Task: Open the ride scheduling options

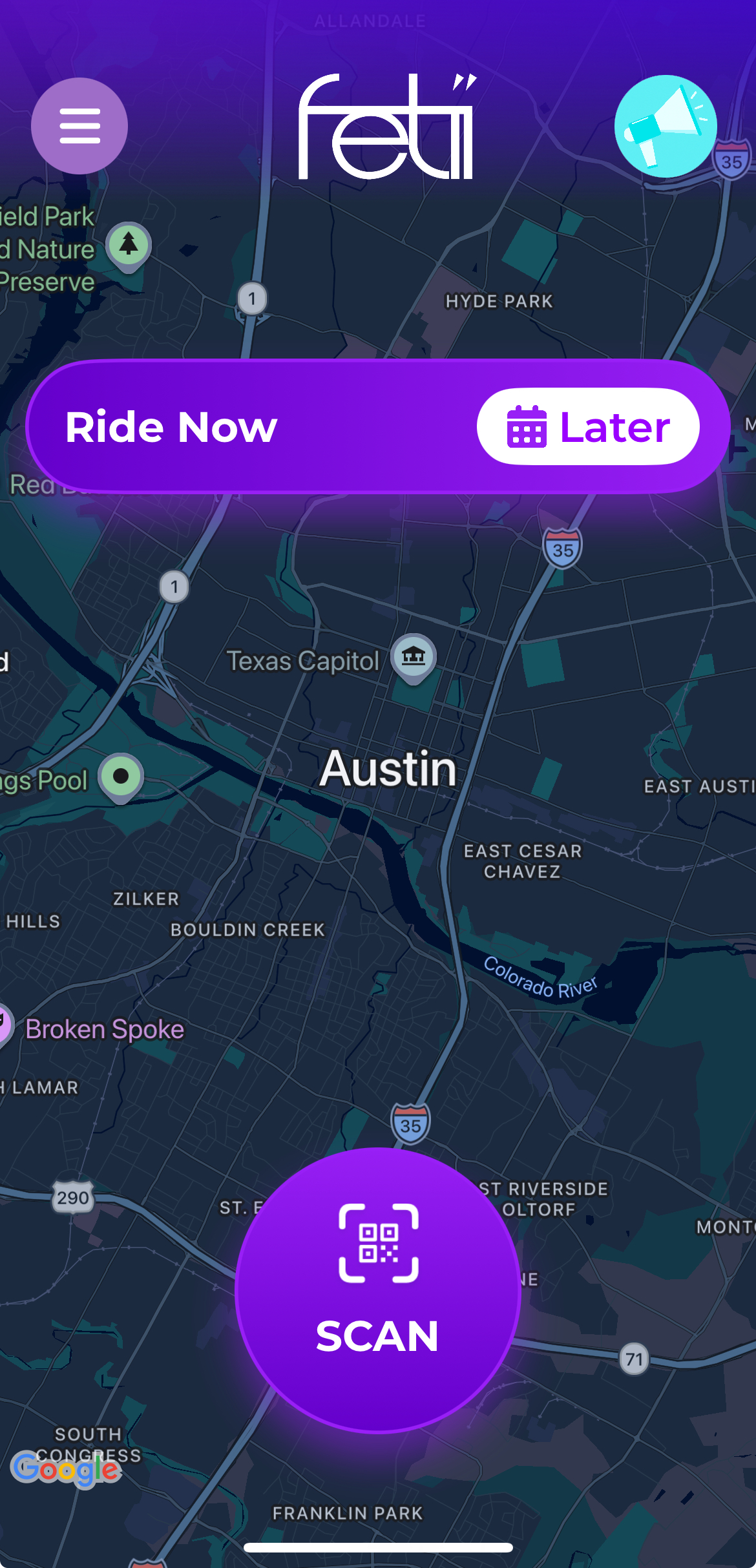Action: coord(587,426)
